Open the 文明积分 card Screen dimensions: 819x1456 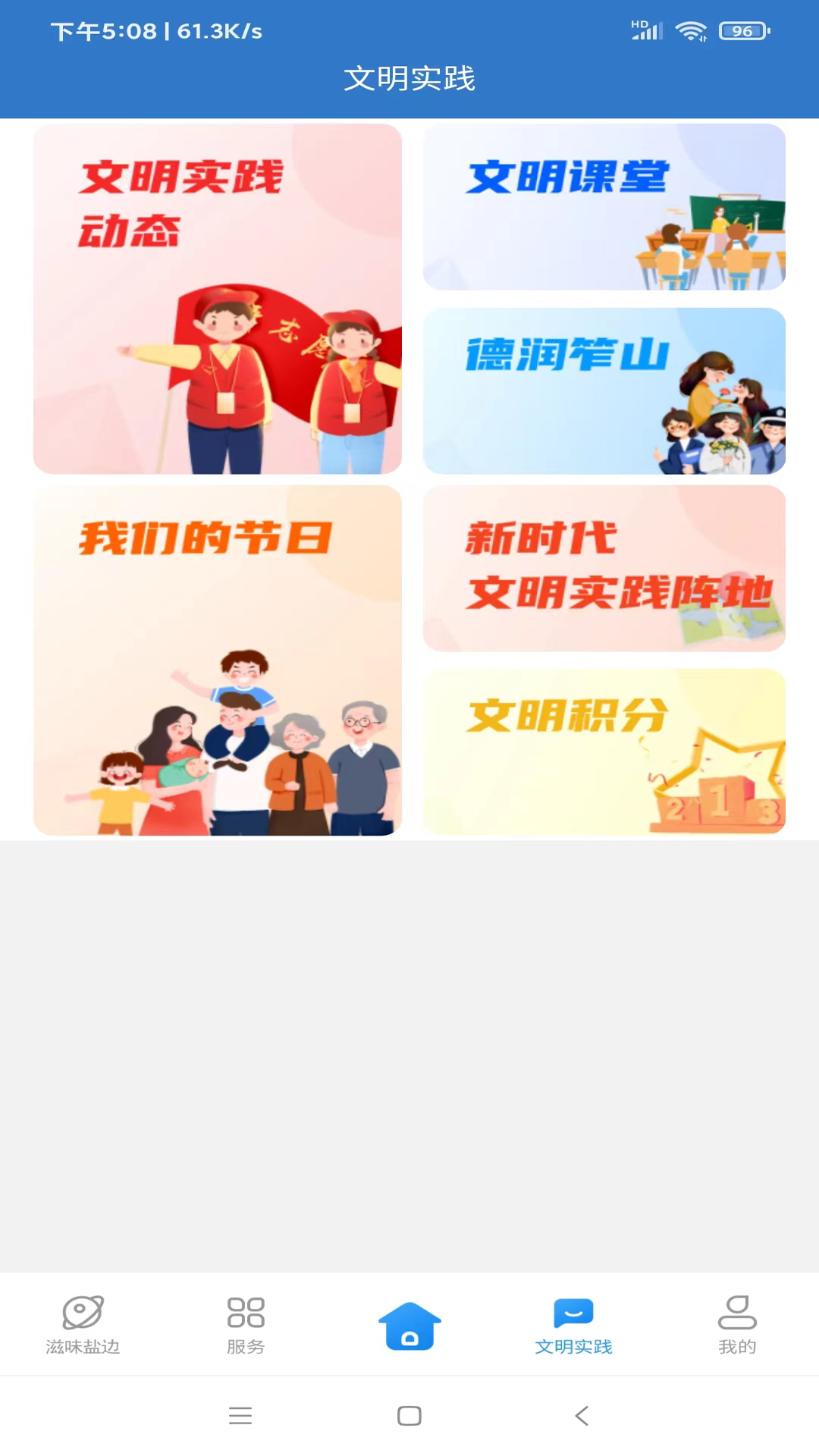pos(604,752)
